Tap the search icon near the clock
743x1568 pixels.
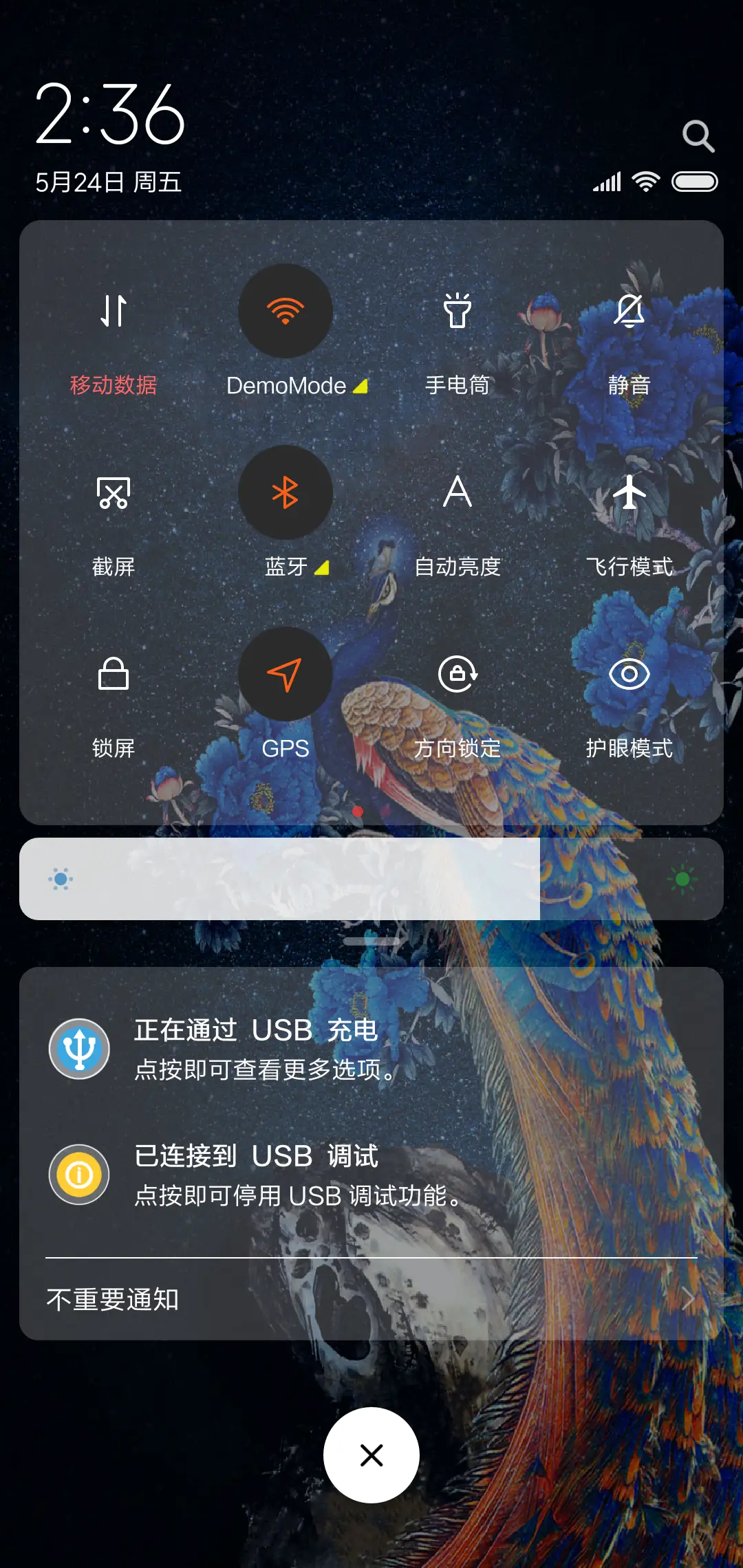(x=698, y=136)
